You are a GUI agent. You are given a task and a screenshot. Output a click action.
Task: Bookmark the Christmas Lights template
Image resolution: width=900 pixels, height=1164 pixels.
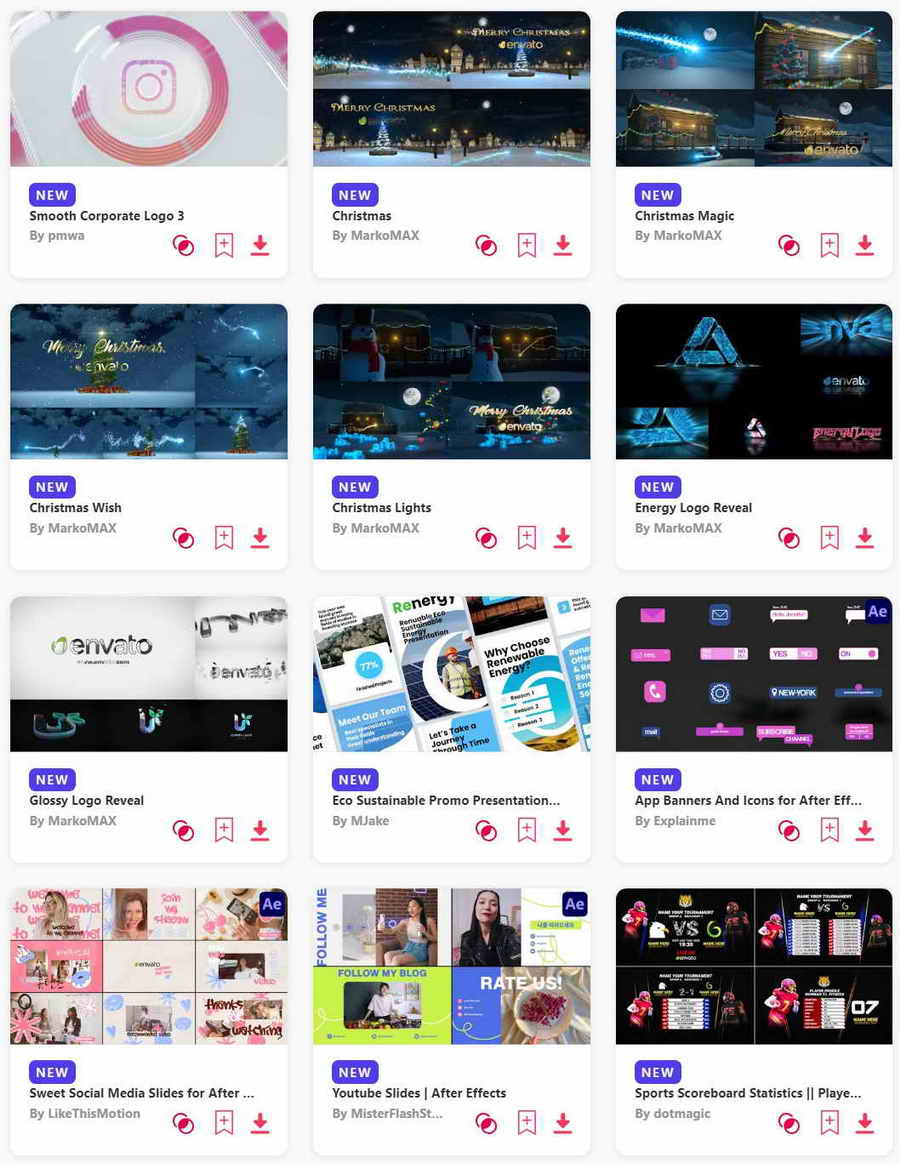[x=526, y=538]
